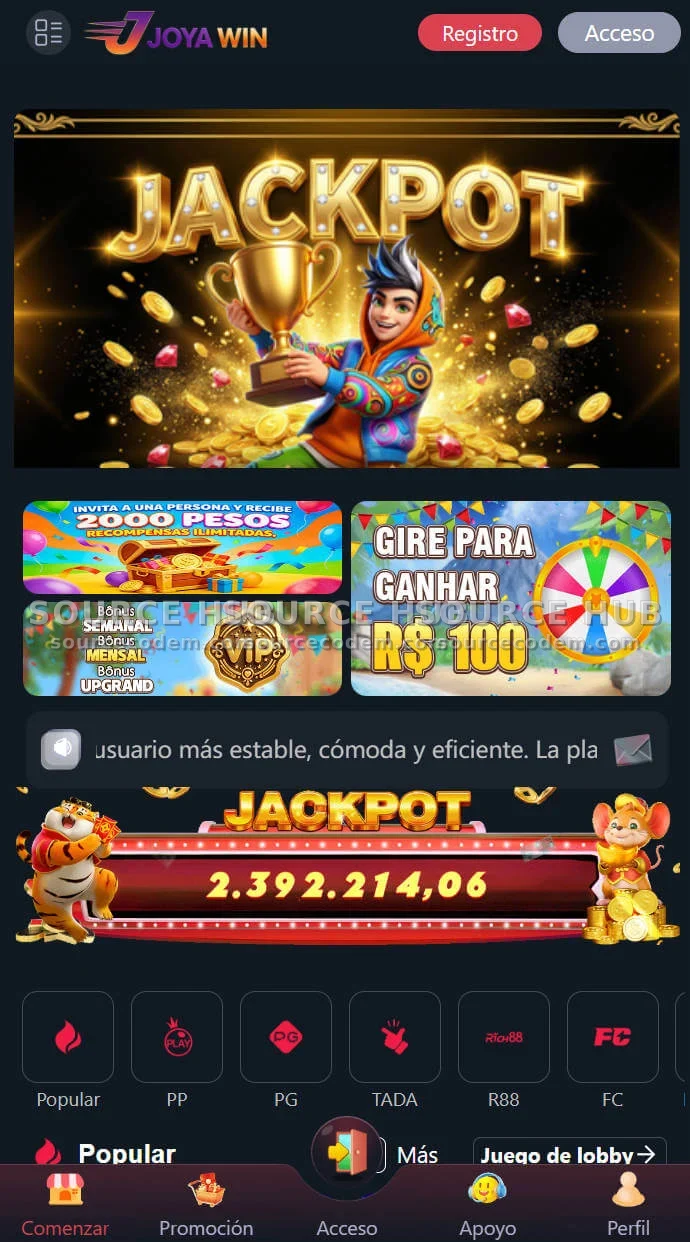Open Juego de lobby link

[x=568, y=1154]
